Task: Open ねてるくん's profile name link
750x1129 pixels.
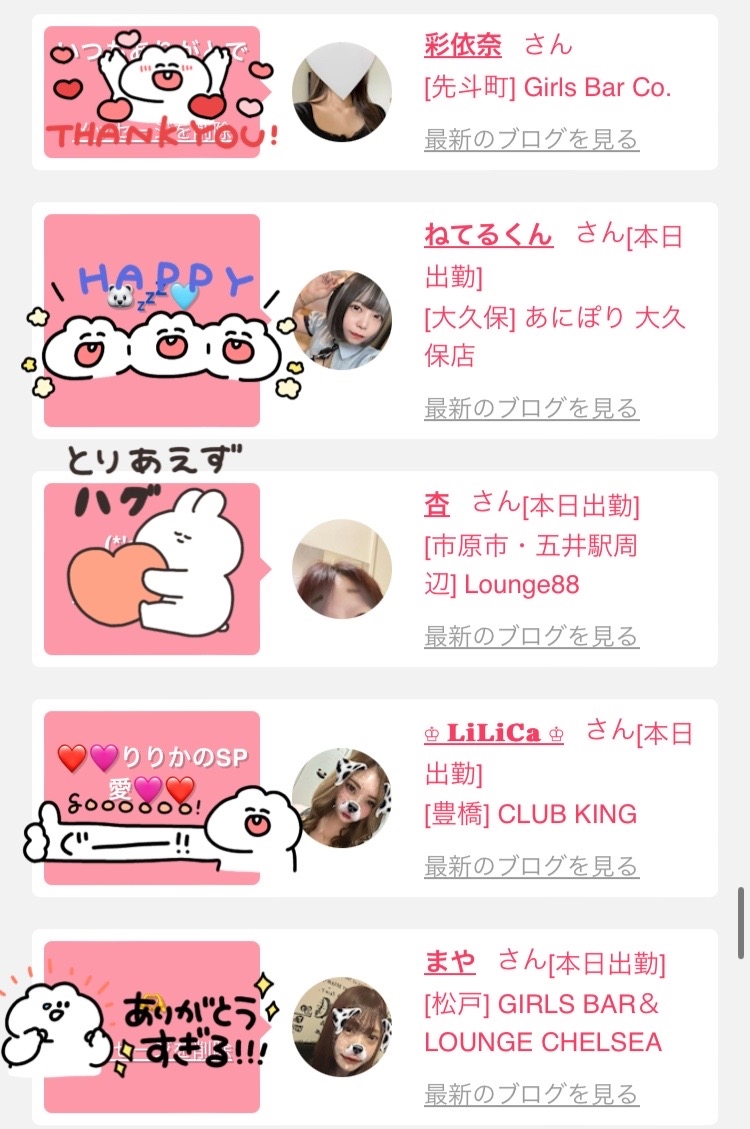Action: pyautogui.click(x=489, y=235)
